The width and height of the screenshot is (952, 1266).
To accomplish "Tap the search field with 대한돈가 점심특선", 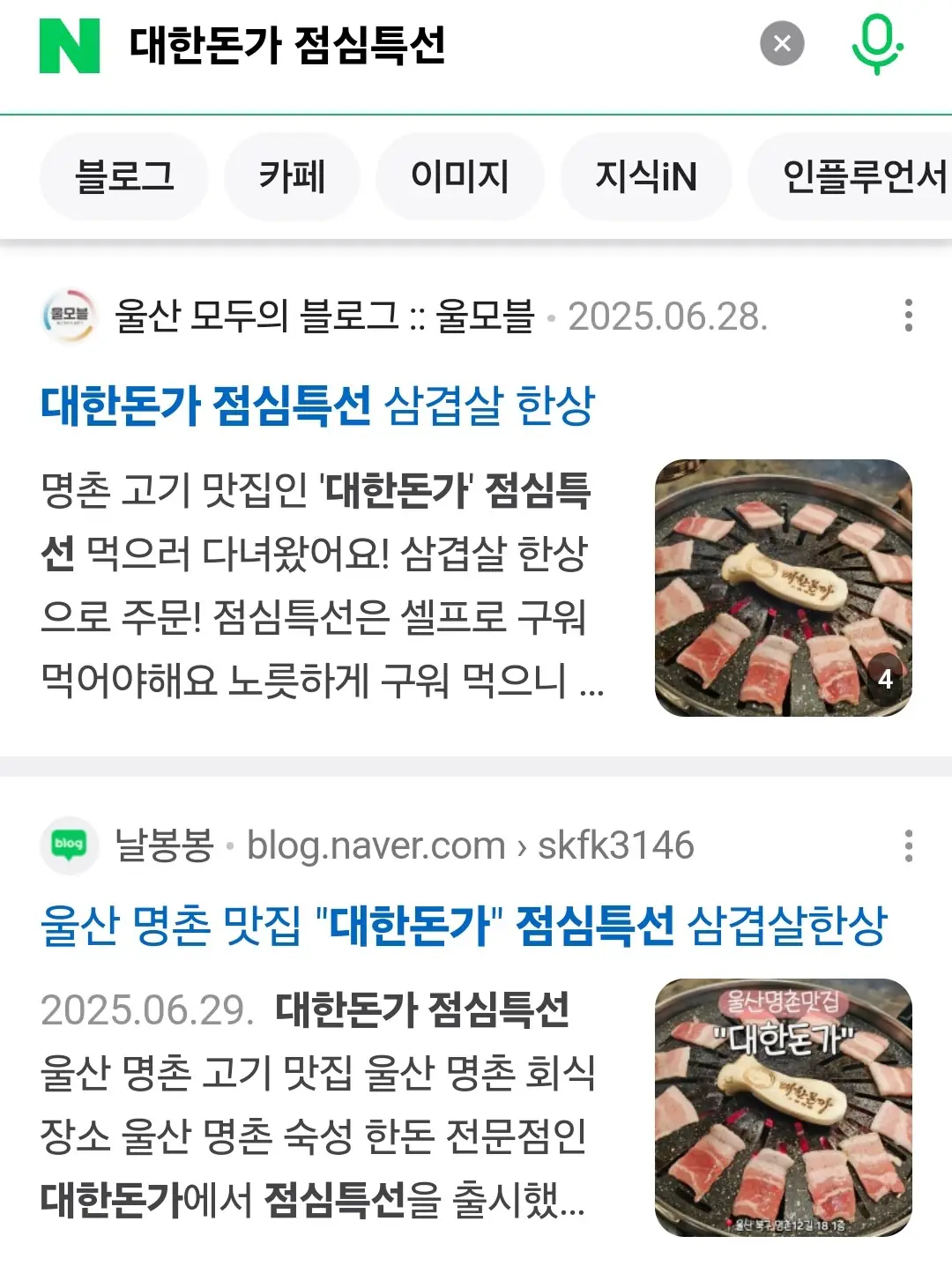I will [x=397, y=46].
